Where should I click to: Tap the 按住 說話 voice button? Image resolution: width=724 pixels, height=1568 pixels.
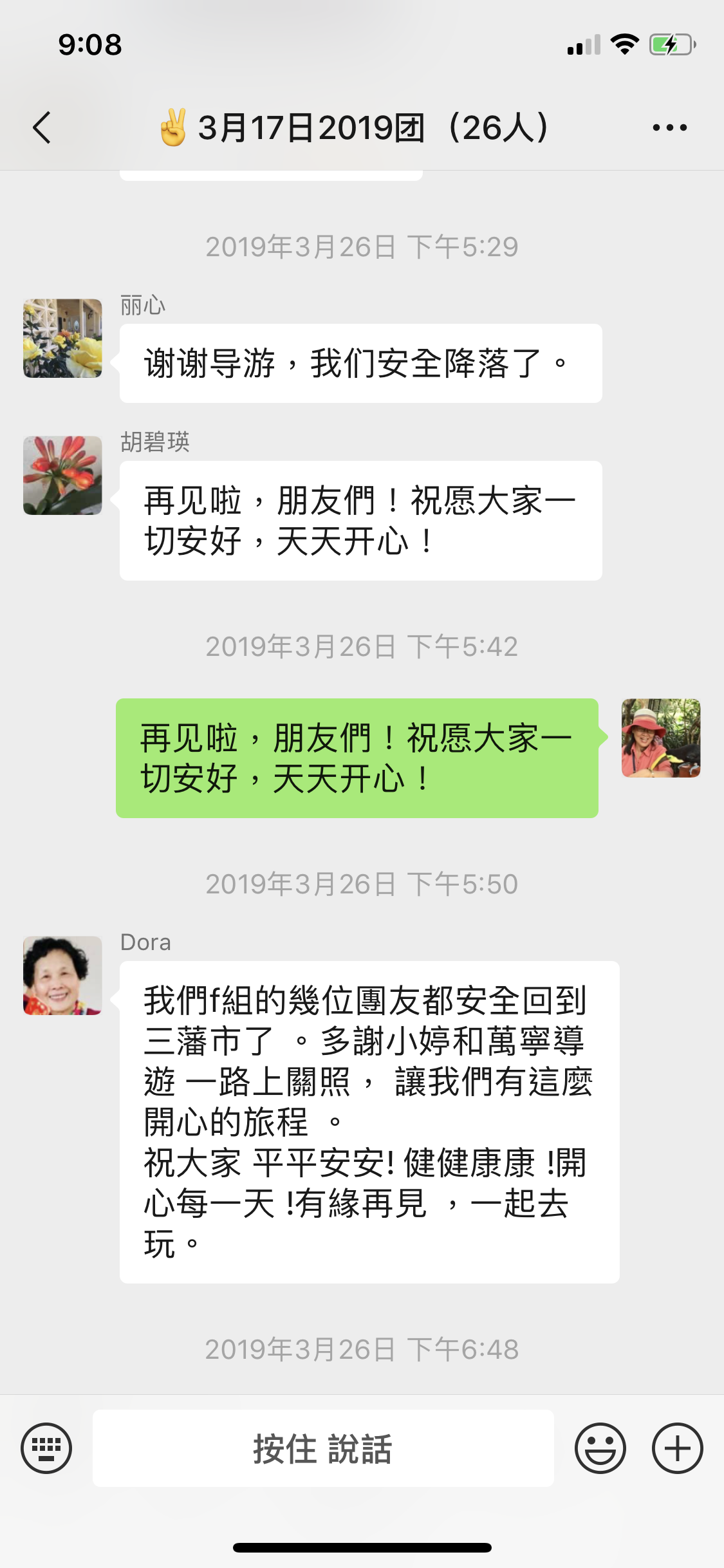point(323,1448)
